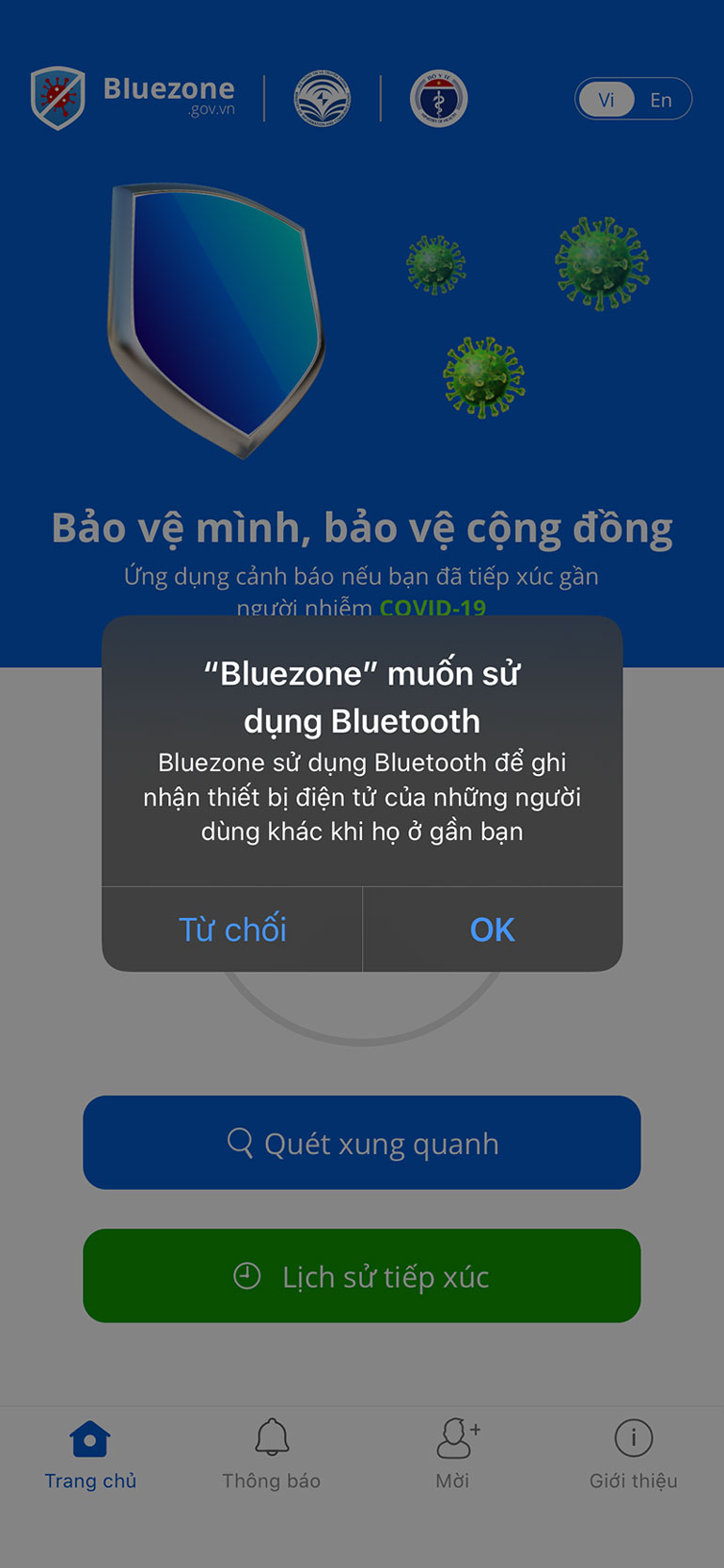Tap Quét xung quanh button

point(362,1142)
